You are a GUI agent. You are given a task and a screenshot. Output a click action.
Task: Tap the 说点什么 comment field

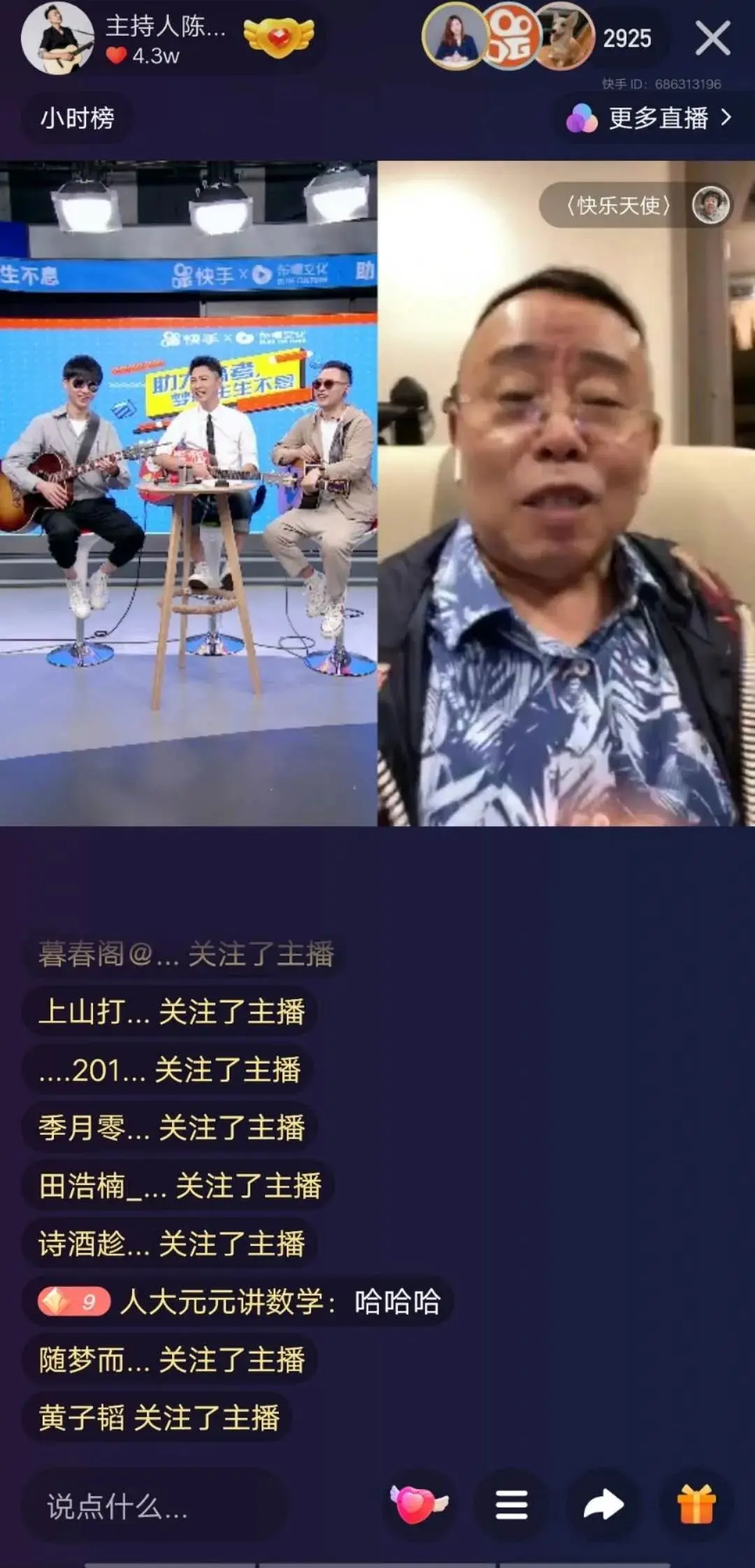tap(154, 1506)
